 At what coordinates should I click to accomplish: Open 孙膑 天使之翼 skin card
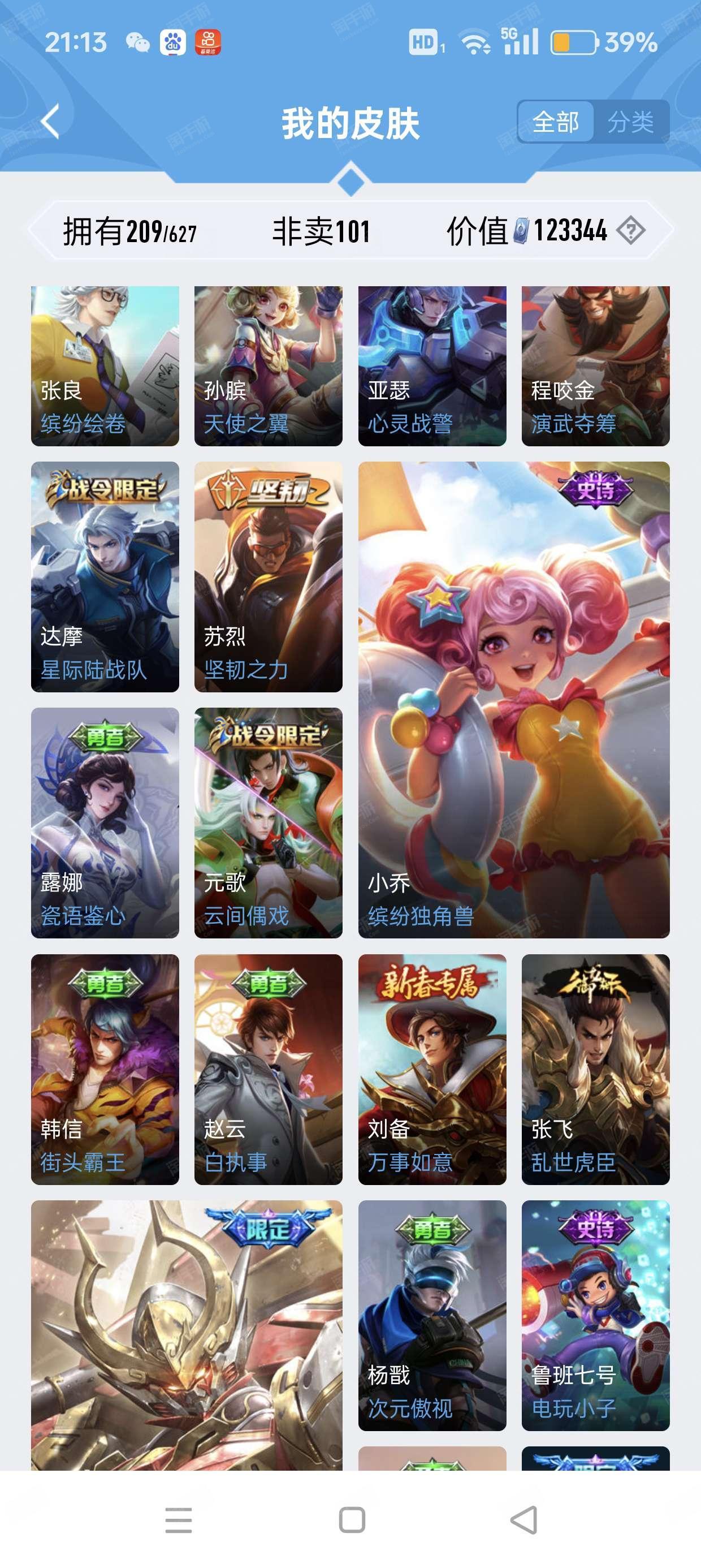point(269,366)
